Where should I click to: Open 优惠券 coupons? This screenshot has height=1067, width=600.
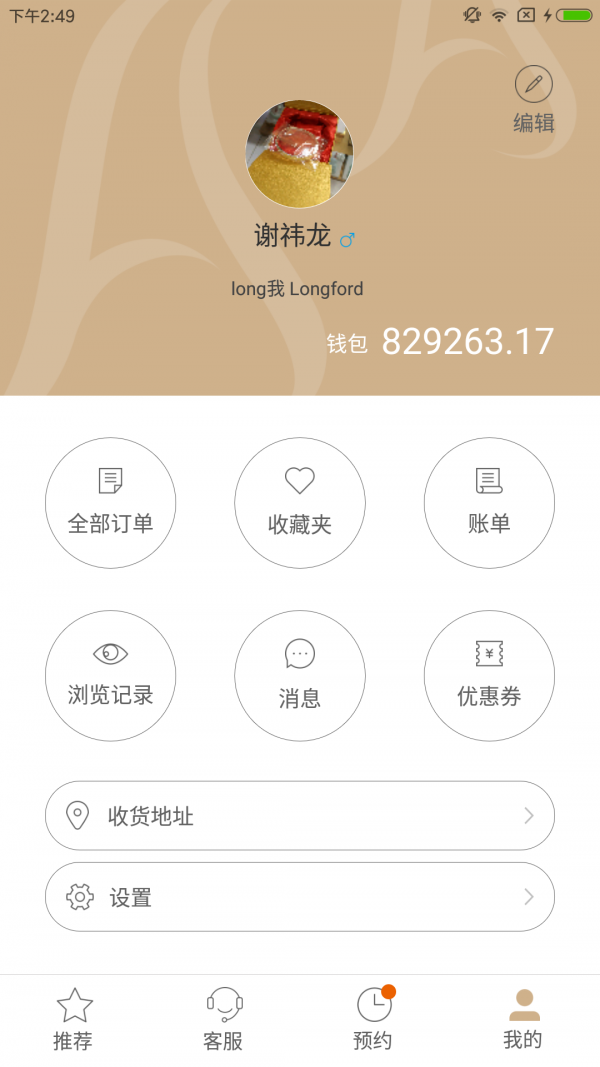(x=489, y=676)
